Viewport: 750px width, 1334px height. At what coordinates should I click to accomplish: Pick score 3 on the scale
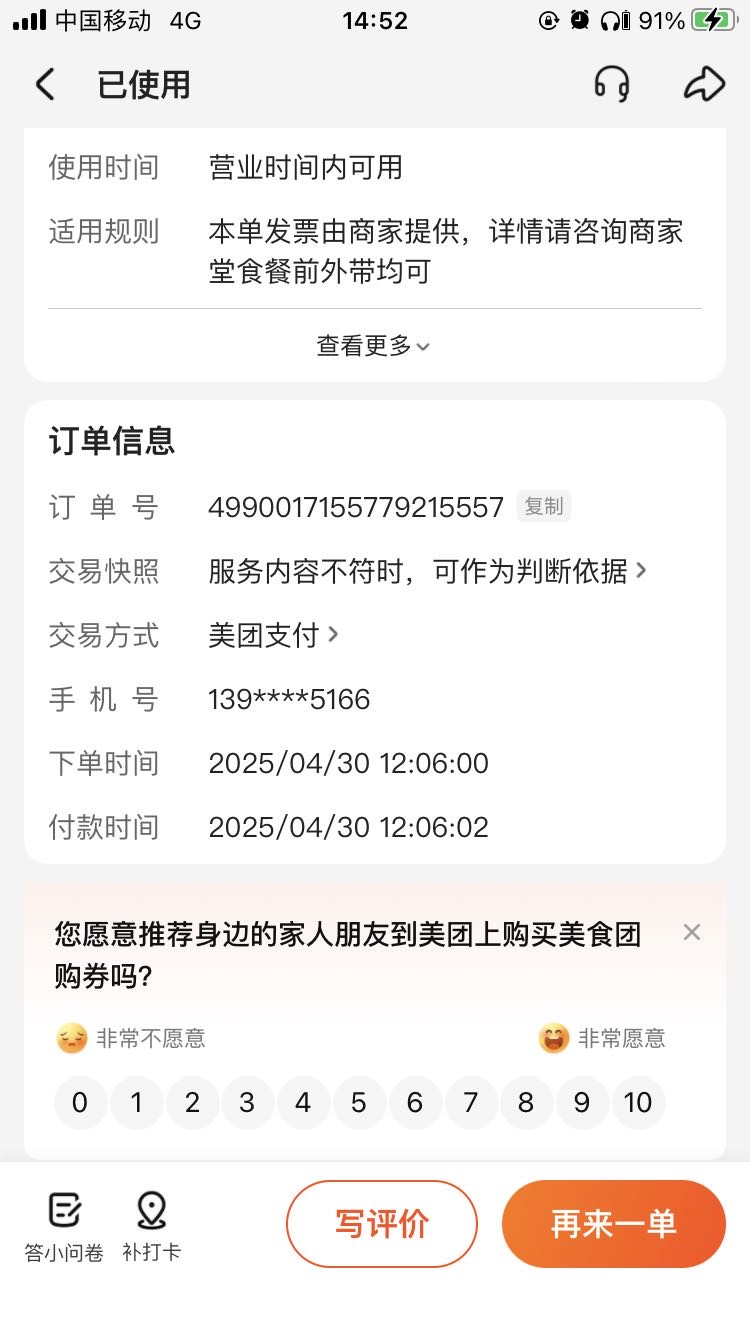coord(247,1103)
